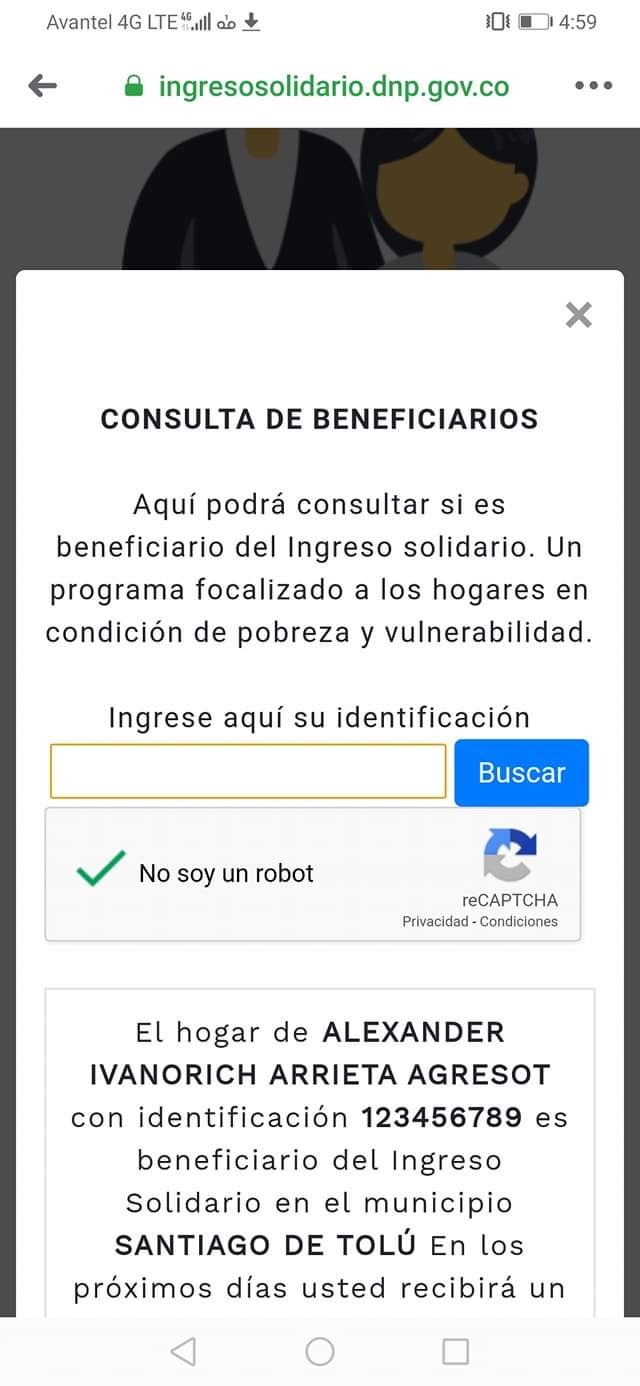Open the browser's three-dot menu
This screenshot has width=640, height=1386.
tap(593, 86)
